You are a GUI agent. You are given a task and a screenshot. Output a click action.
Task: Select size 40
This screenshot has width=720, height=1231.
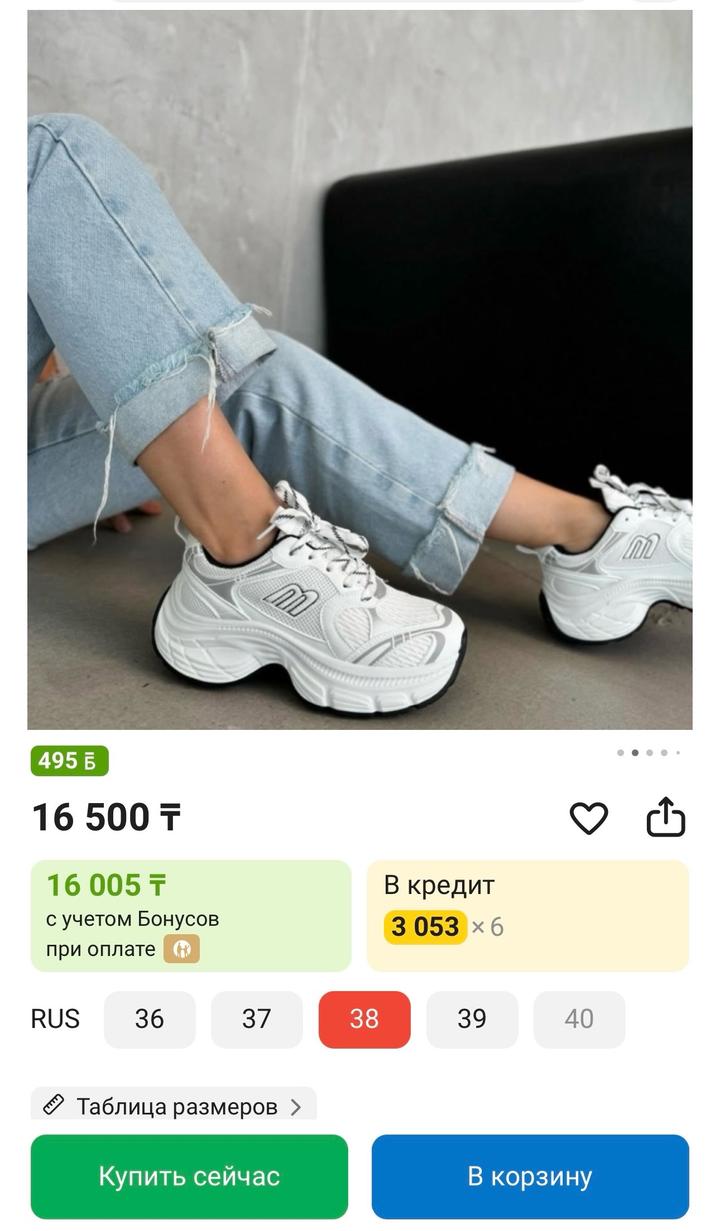click(579, 1019)
